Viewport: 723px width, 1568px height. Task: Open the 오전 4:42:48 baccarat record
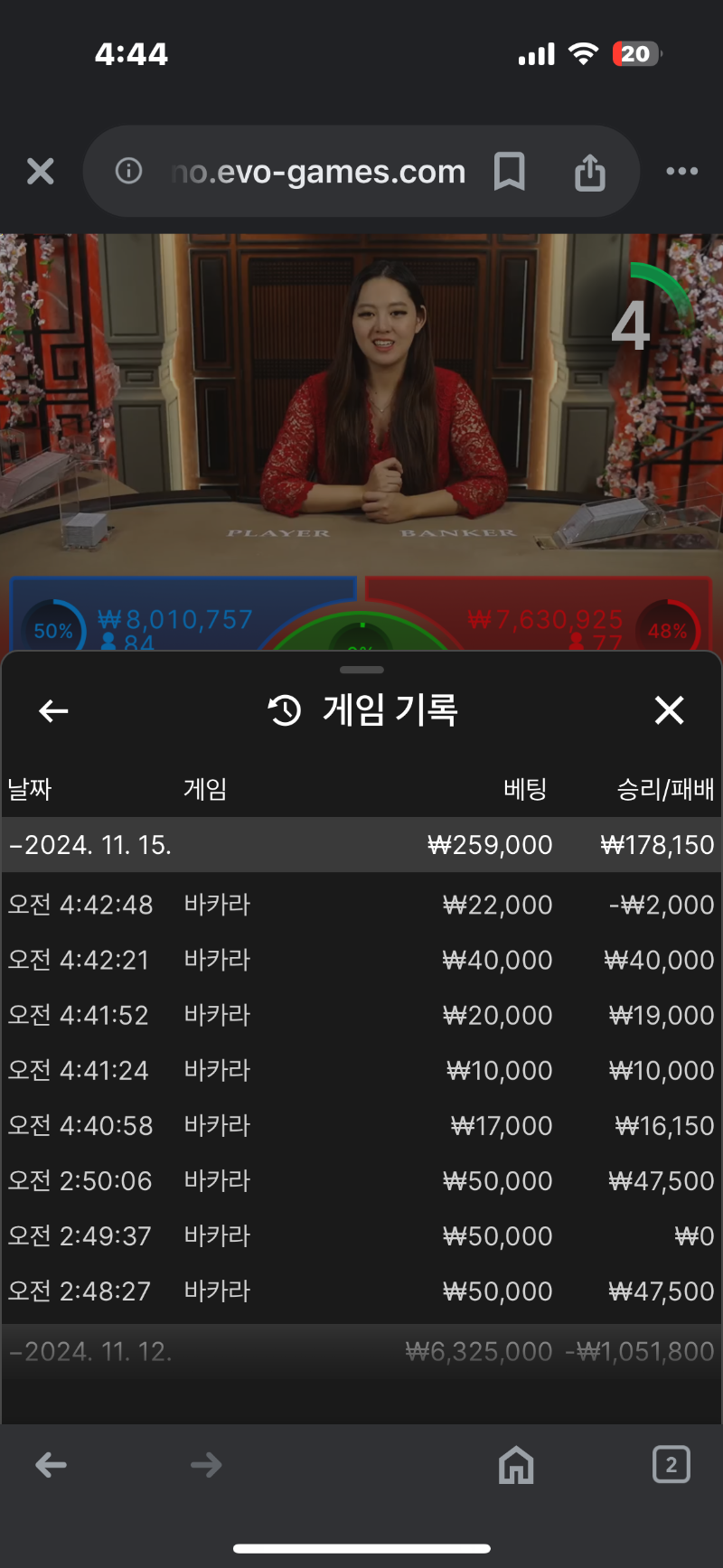361,905
